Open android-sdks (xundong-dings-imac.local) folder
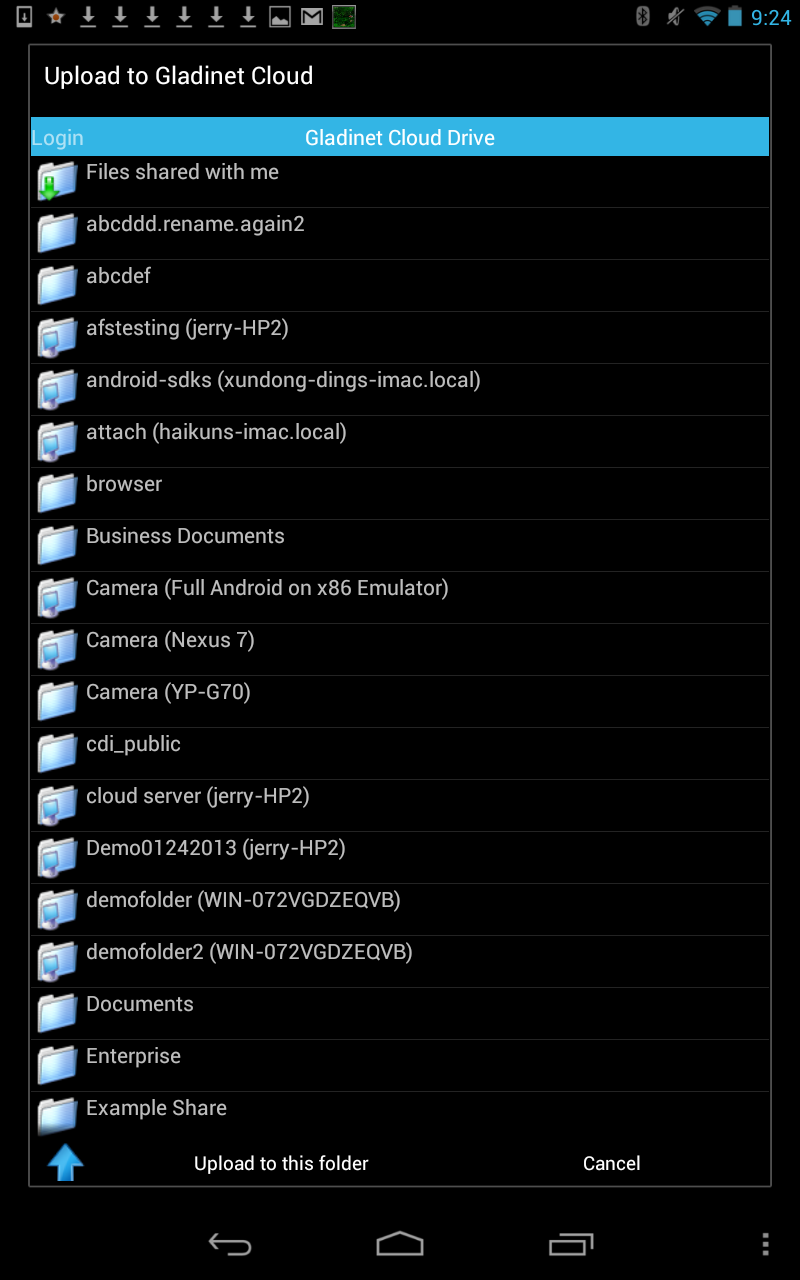This screenshot has height=1280, width=800. click(x=400, y=390)
